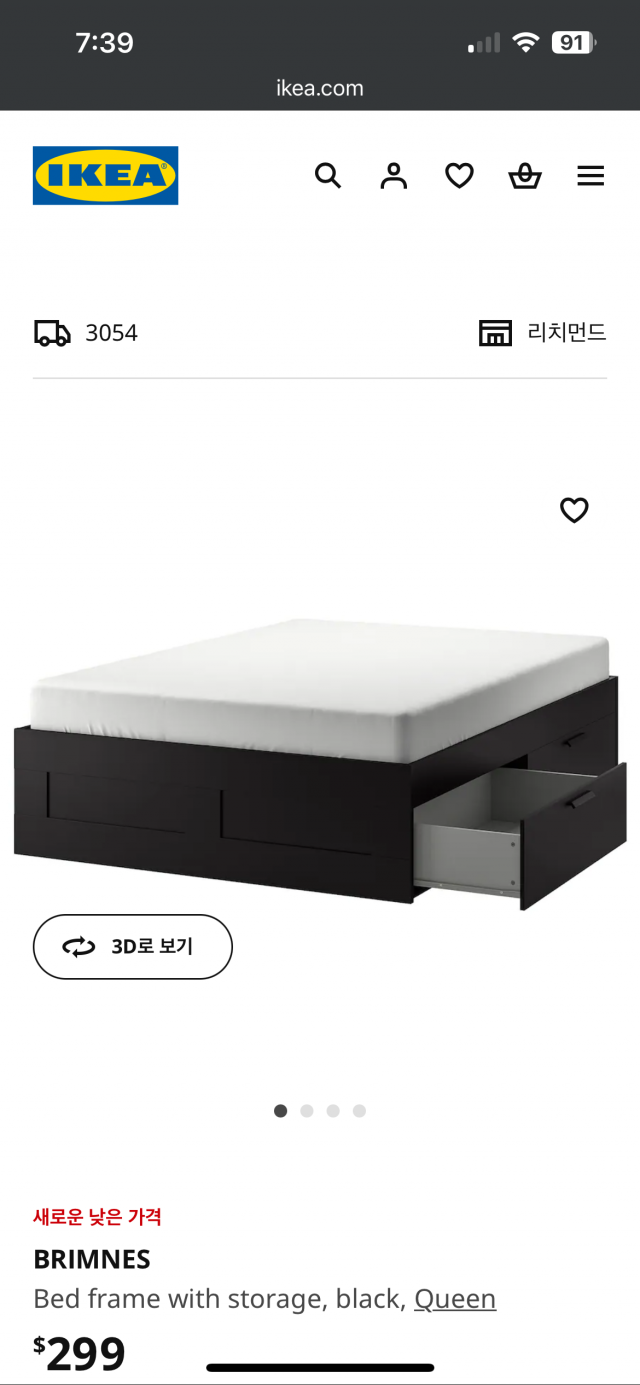Open the BRIMNES bed product image

click(320, 760)
